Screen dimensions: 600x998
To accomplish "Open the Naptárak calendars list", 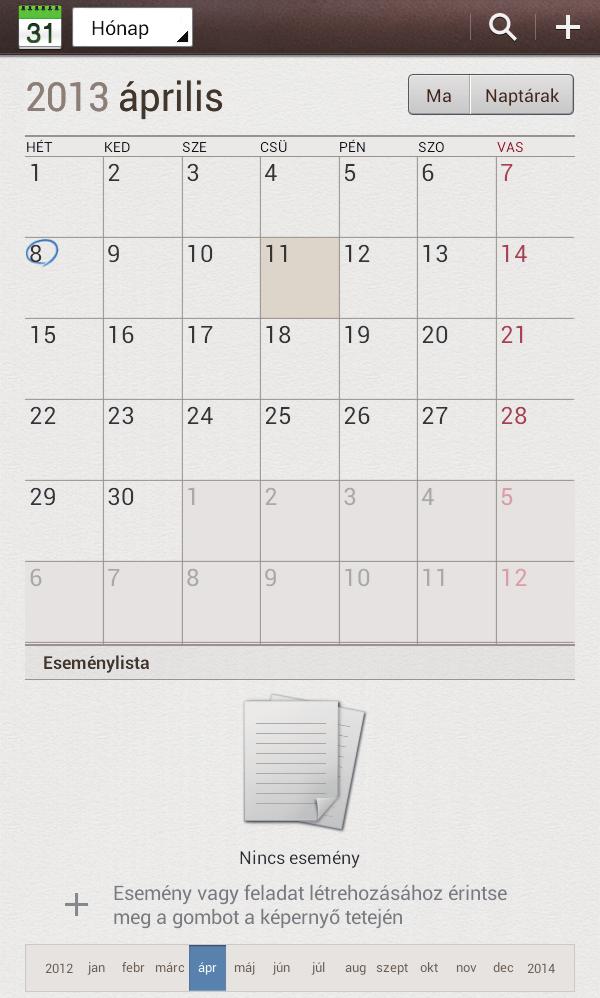I will tap(522, 96).
